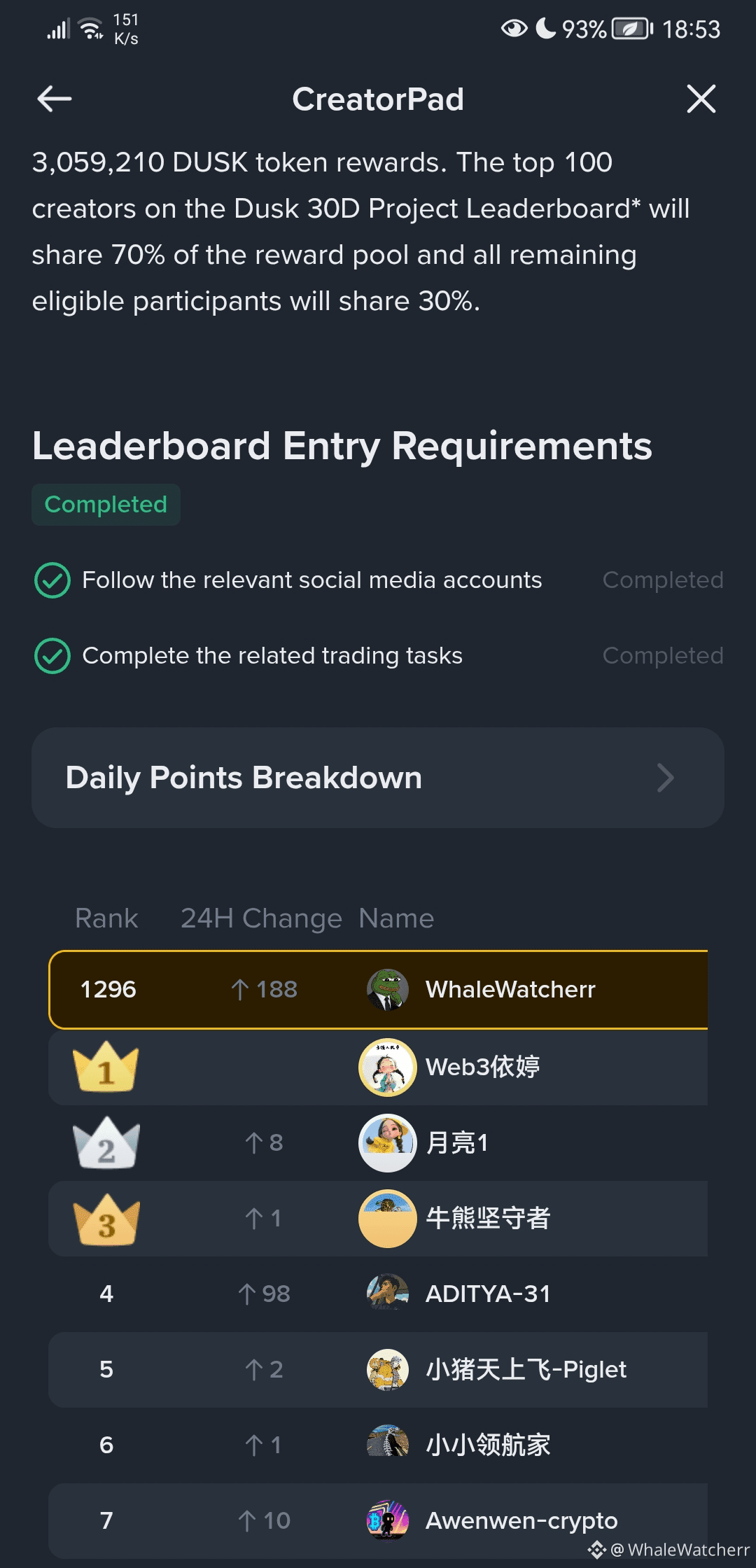Tap the 小猪天上飞-Piglet row
This screenshot has height=1568, width=756.
(x=378, y=1369)
